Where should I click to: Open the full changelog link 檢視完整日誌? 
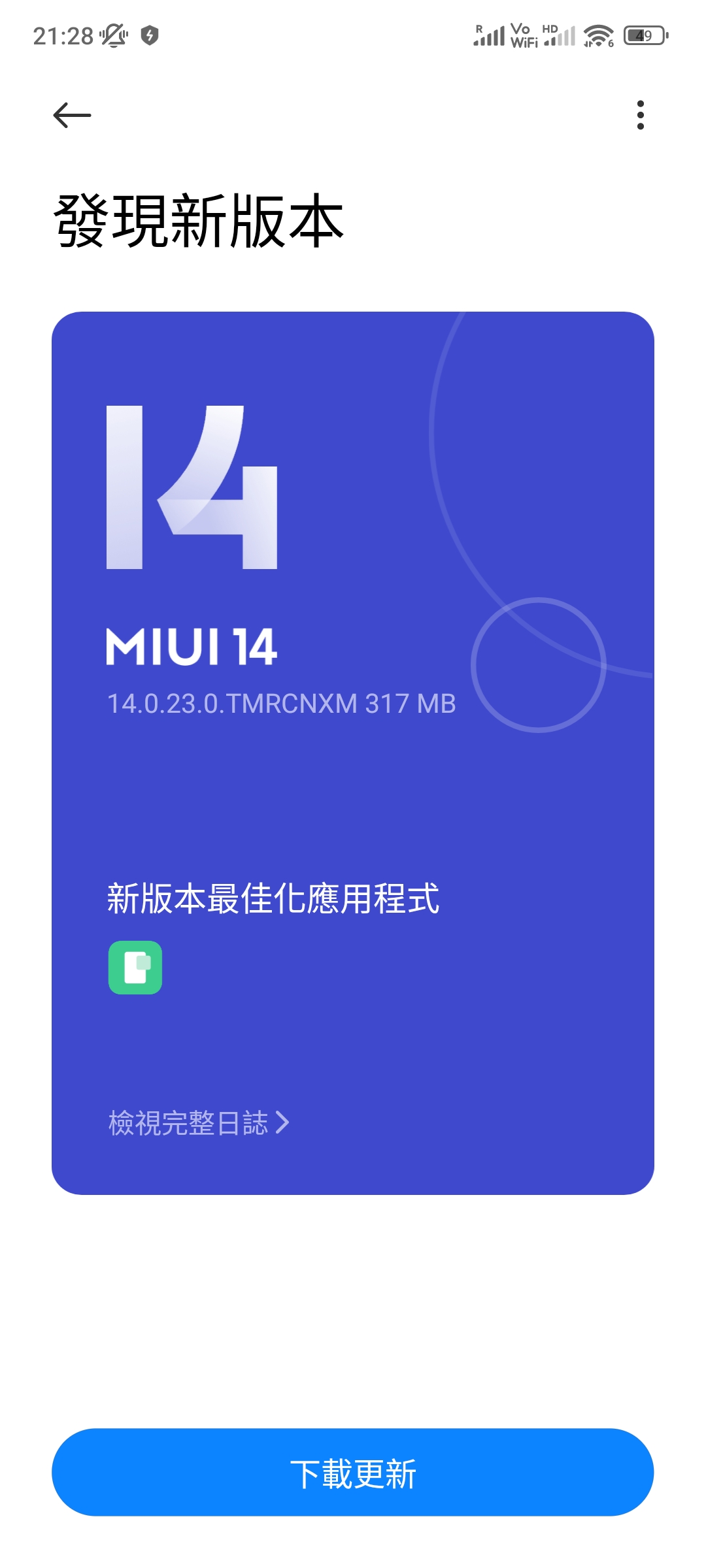[198, 1123]
